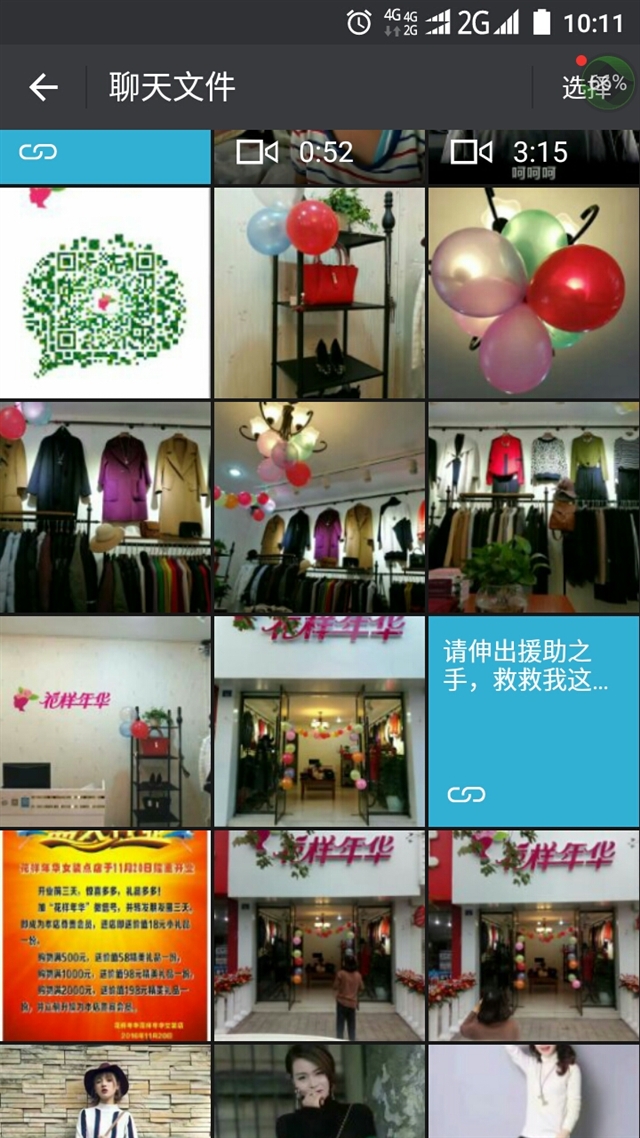The height and width of the screenshot is (1138, 640).
Task: Play the 0:52 video
Action: click(319, 157)
